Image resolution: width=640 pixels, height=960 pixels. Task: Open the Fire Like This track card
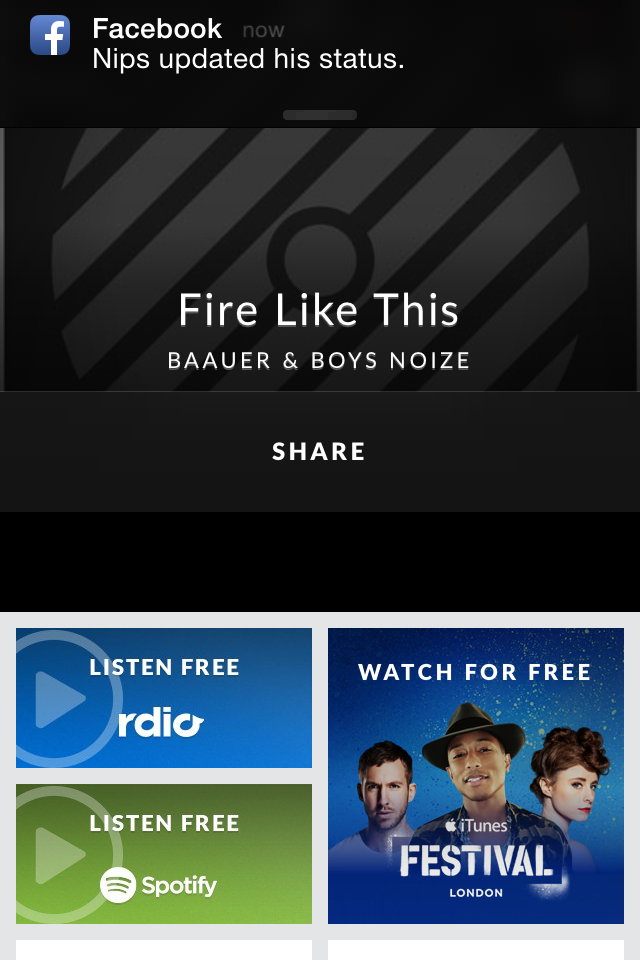319,310
